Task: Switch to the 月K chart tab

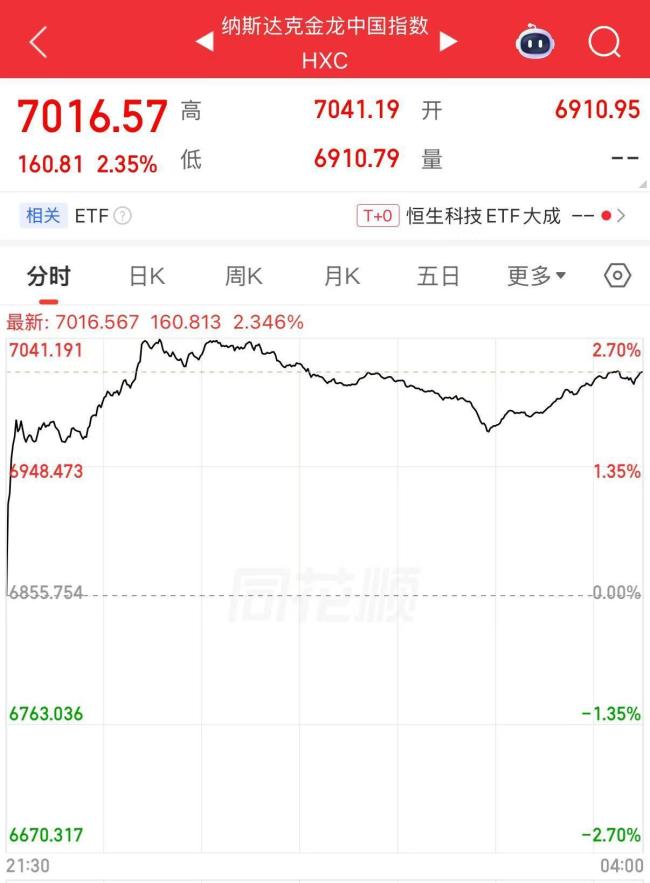Action: point(341,276)
